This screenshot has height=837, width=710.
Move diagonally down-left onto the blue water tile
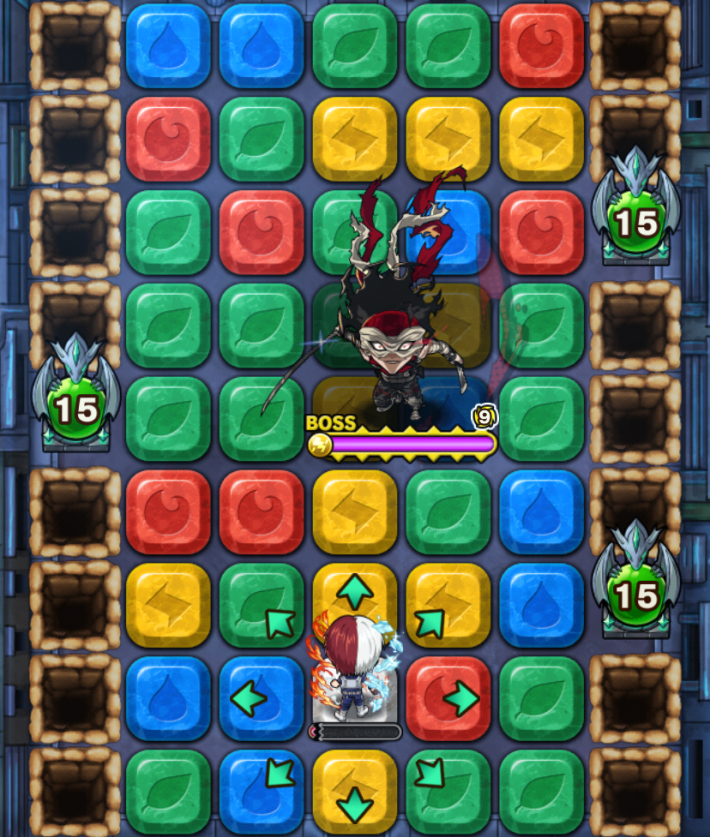[x=279, y=773]
